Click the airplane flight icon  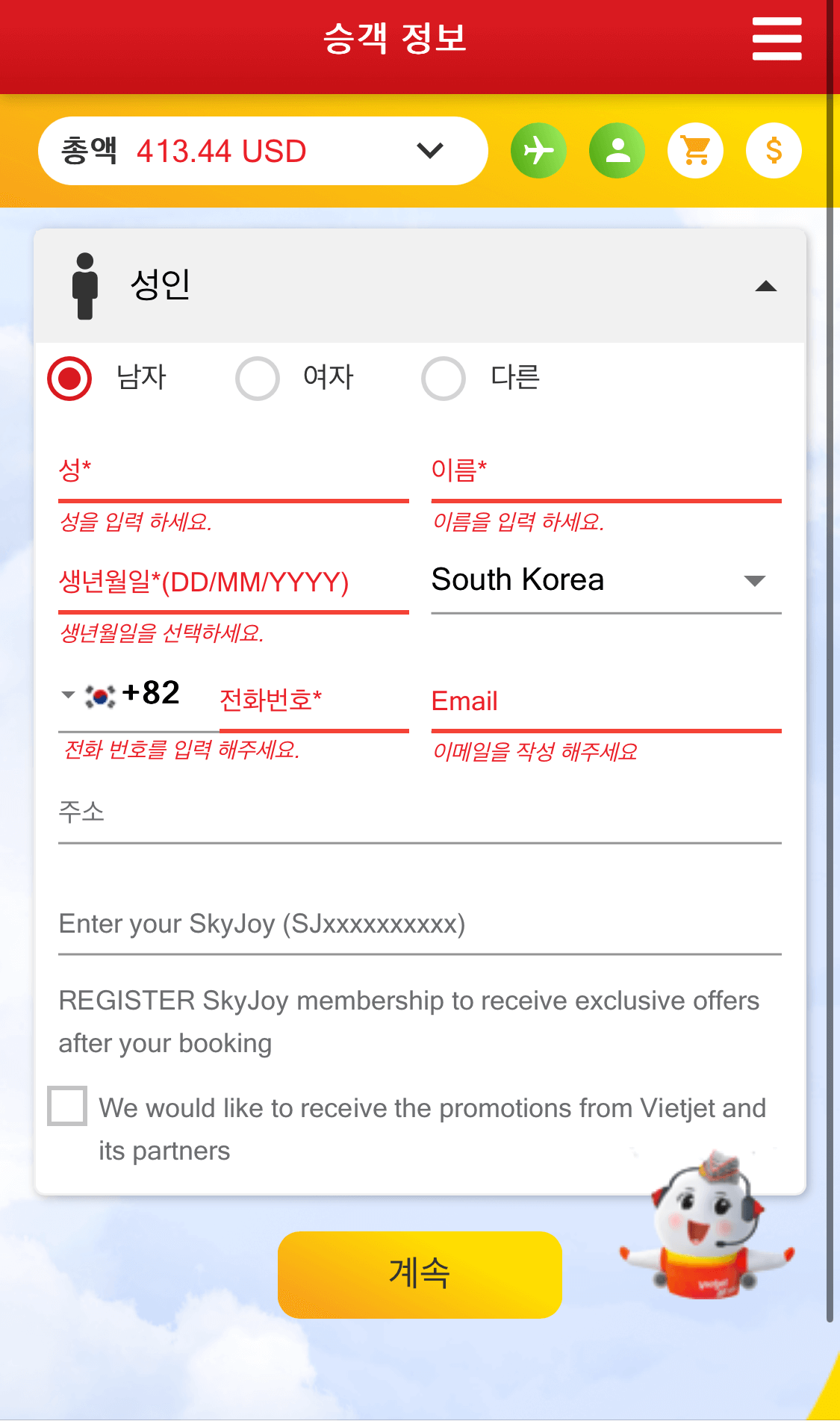[538, 150]
